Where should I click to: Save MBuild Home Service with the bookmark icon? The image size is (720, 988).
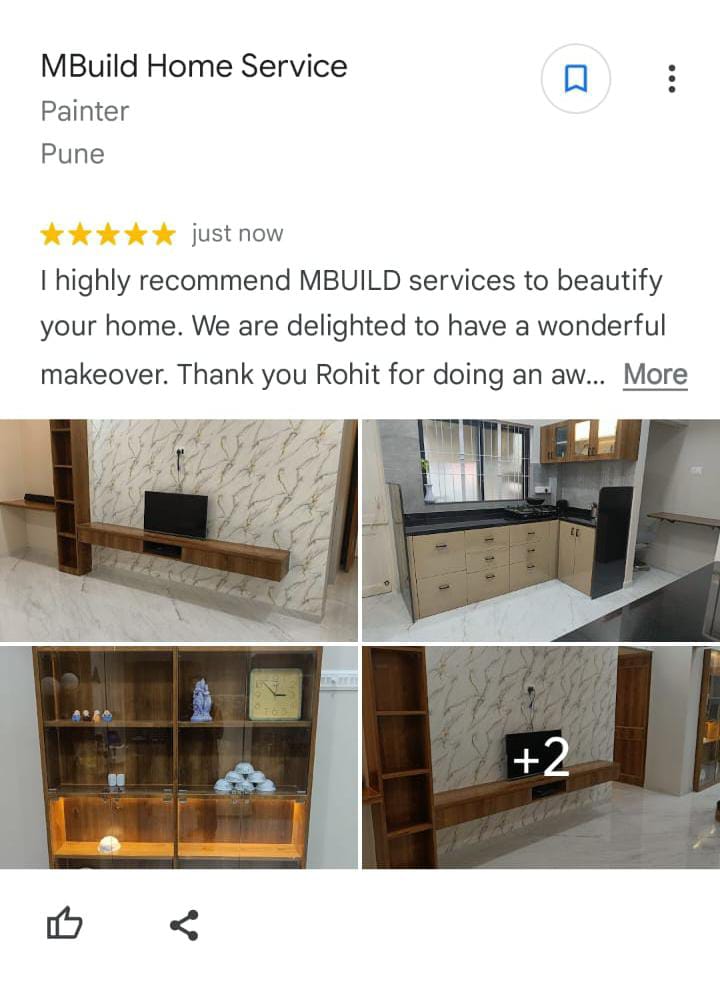tap(575, 78)
